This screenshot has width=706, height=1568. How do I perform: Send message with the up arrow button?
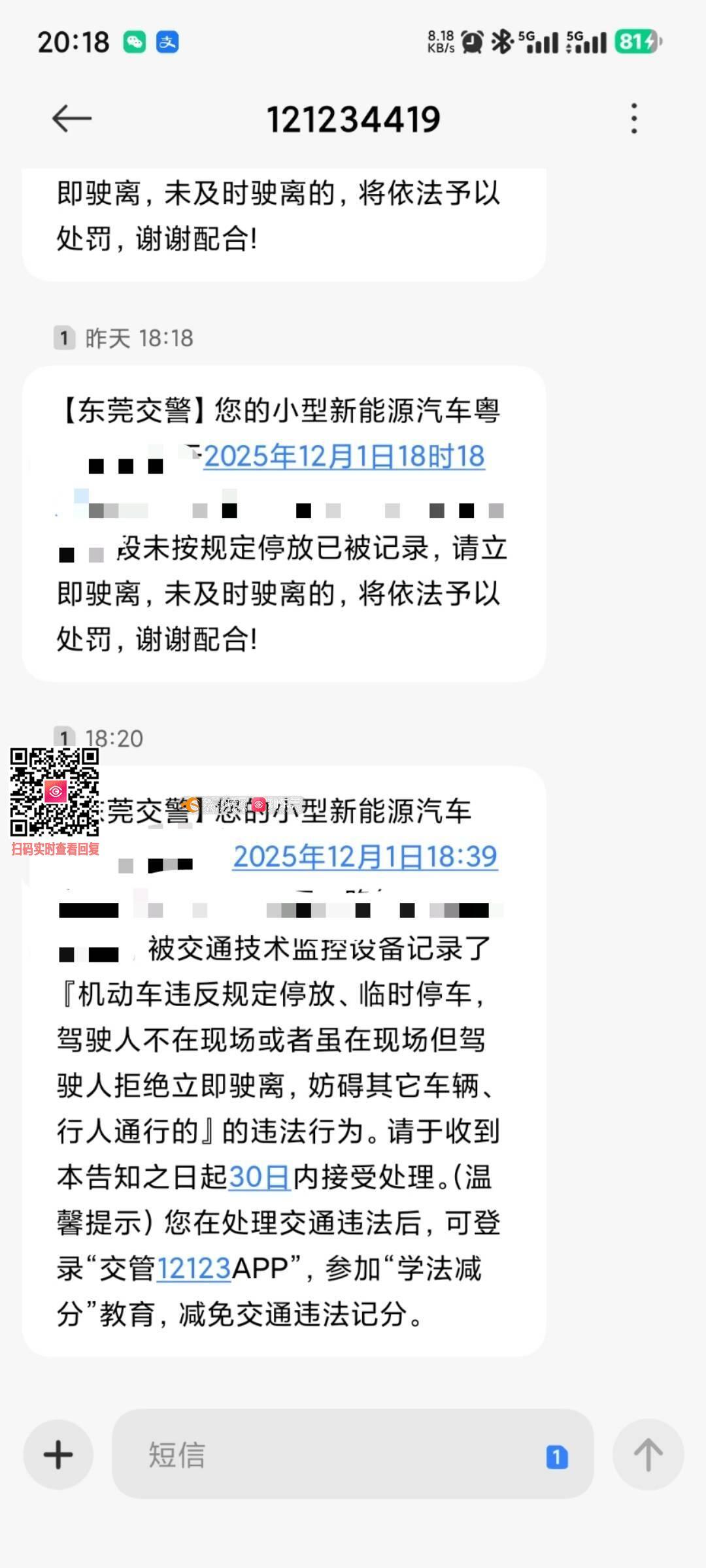pyautogui.click(x=648, y=1454)
